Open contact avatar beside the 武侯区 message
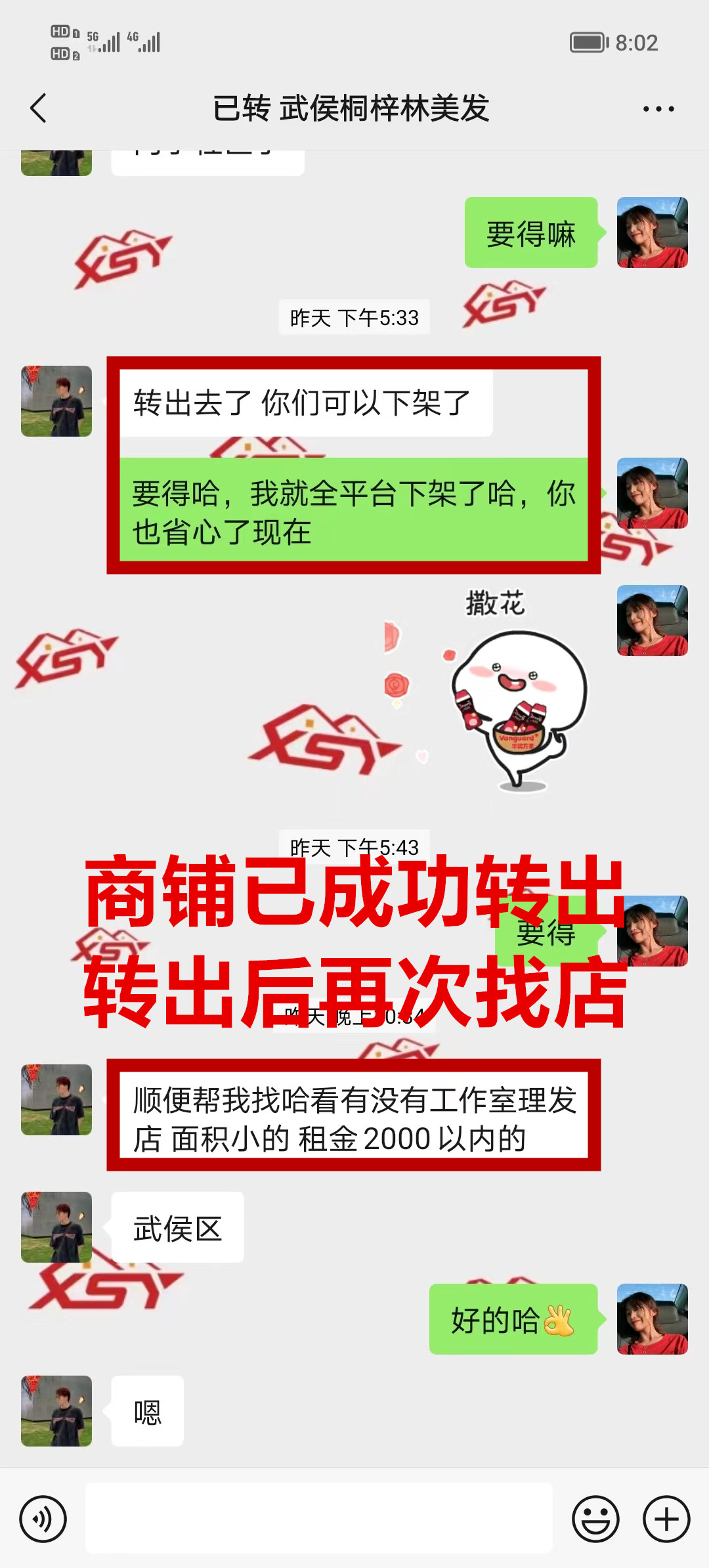Image resolution: width=709 pixels, height=1568 pixels. coord(56,1227)
